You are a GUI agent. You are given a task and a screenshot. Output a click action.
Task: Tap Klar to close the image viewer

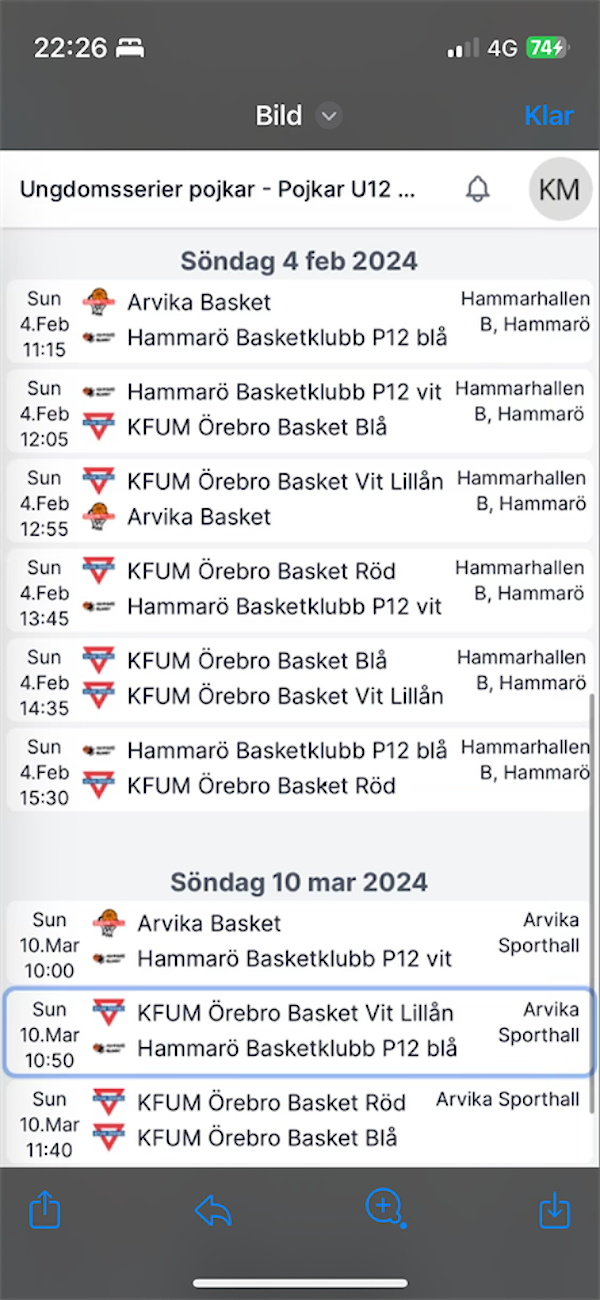click(x=549, y=115)
